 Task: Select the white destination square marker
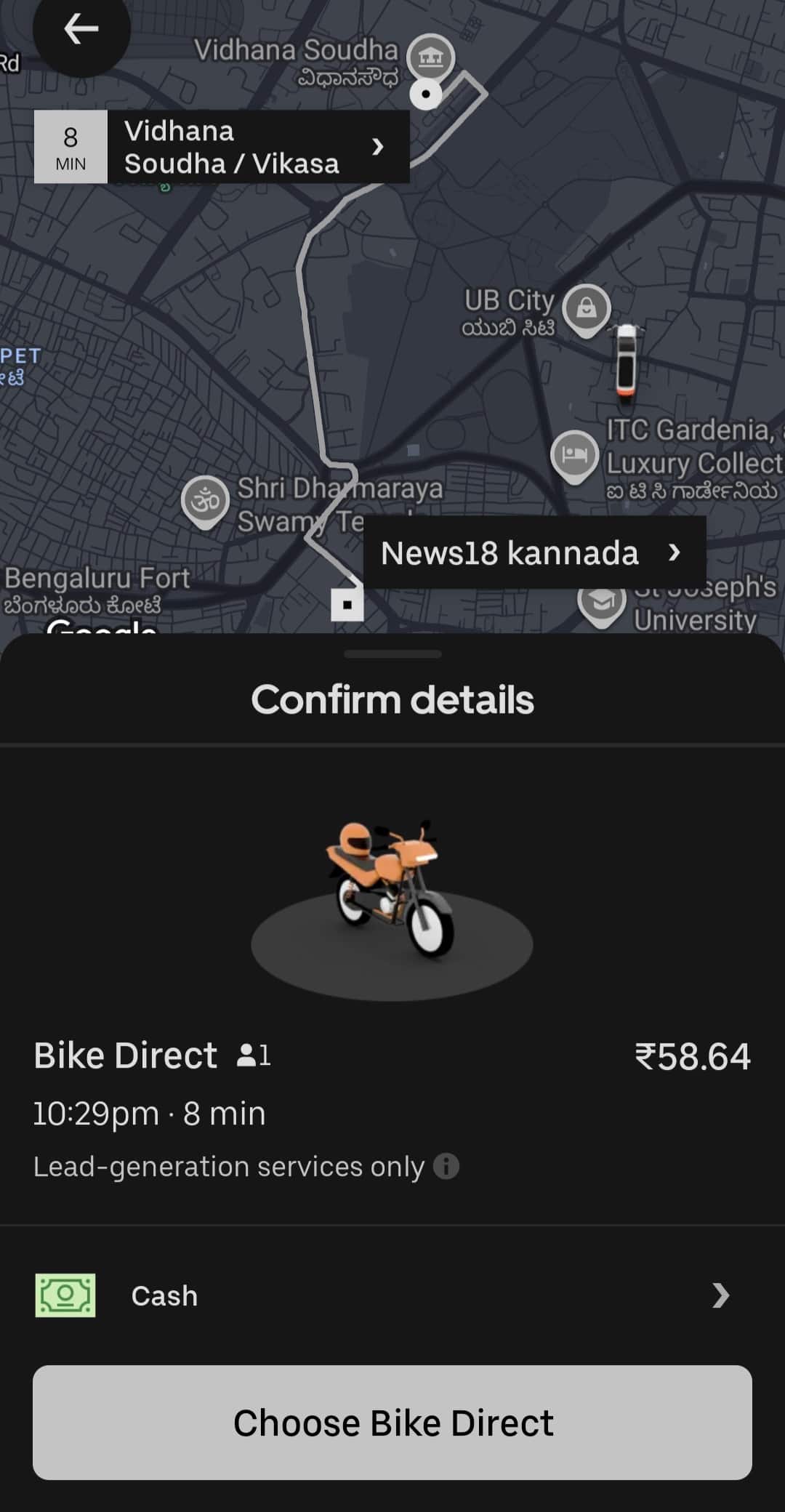click(347, 605)
